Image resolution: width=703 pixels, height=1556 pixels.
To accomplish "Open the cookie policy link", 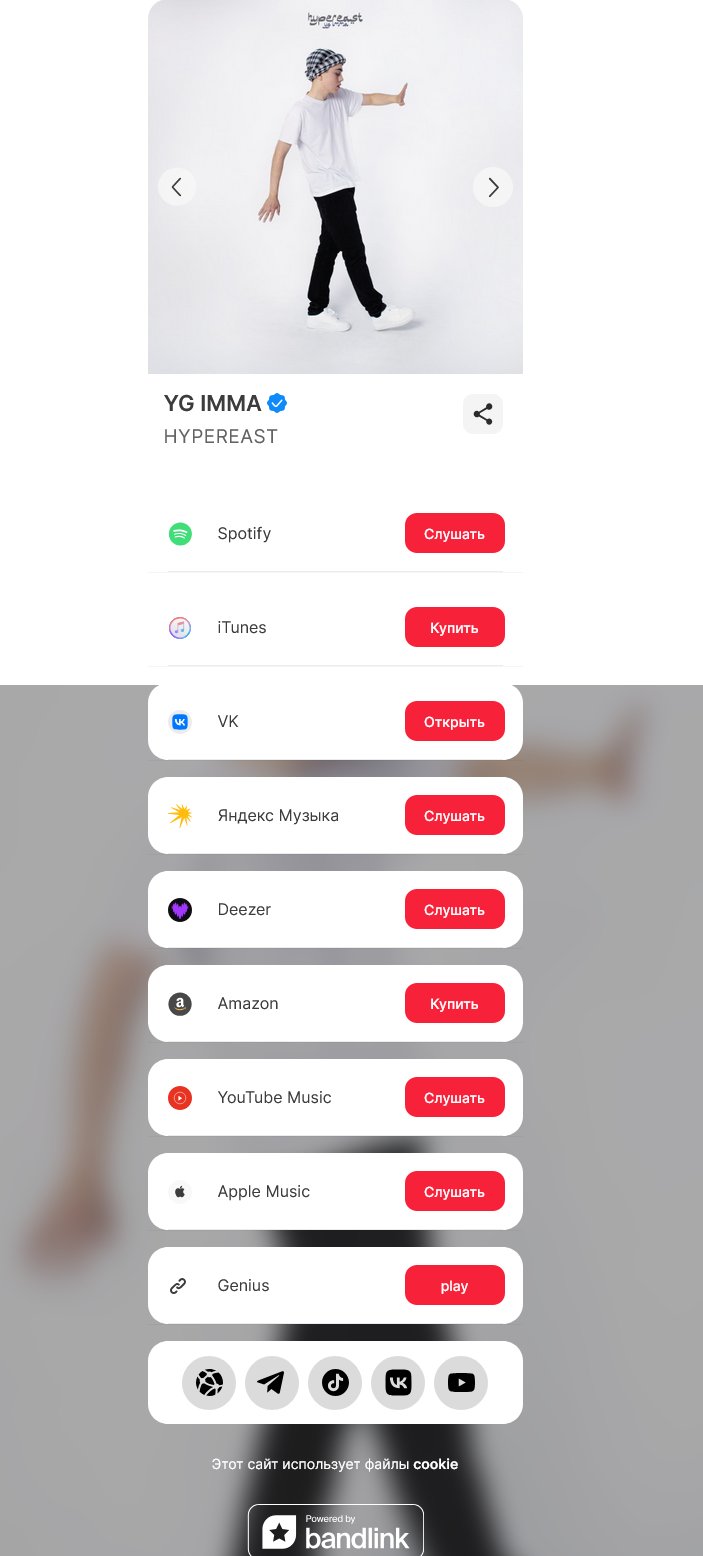I will pyautogui.click(x=435, y=1464).
